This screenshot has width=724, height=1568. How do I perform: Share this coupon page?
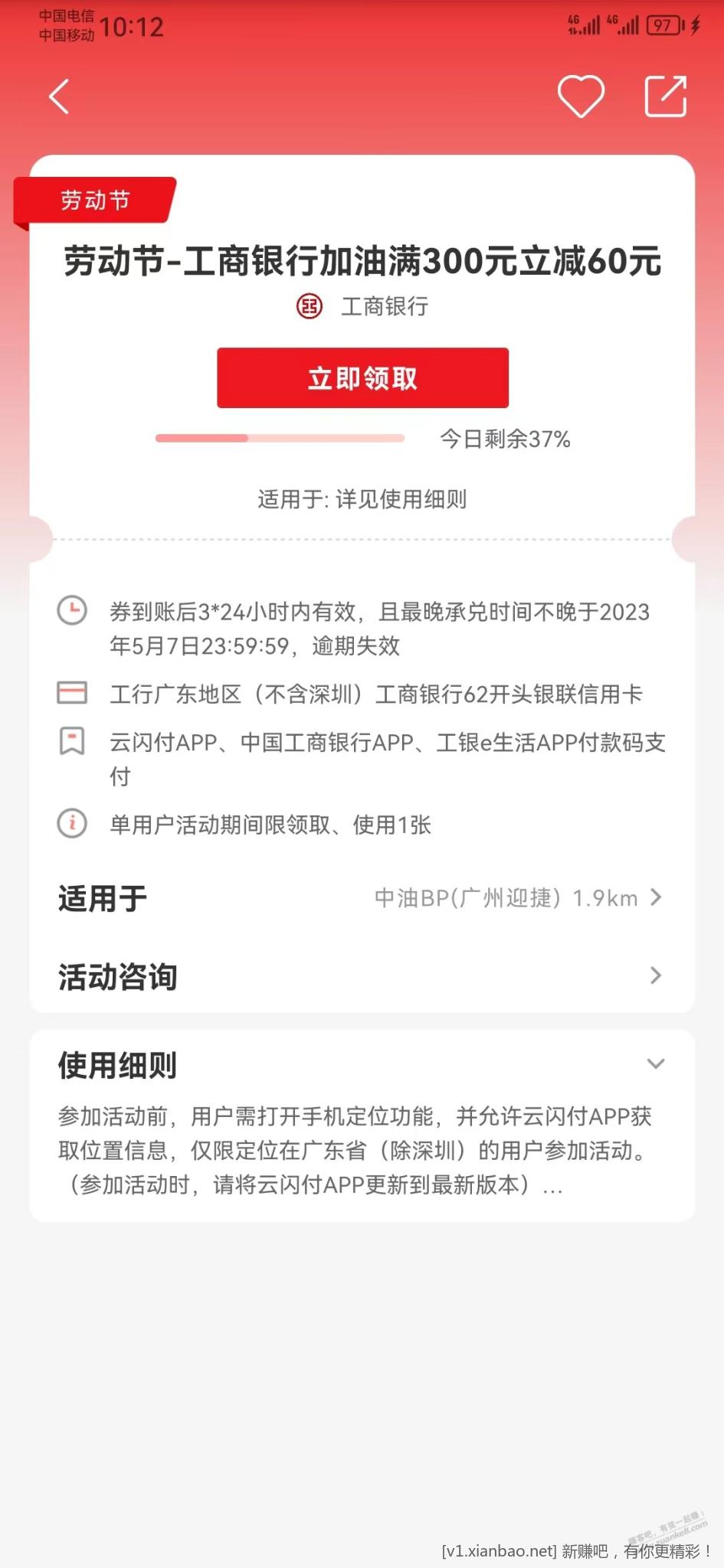[x=665, y=96]
